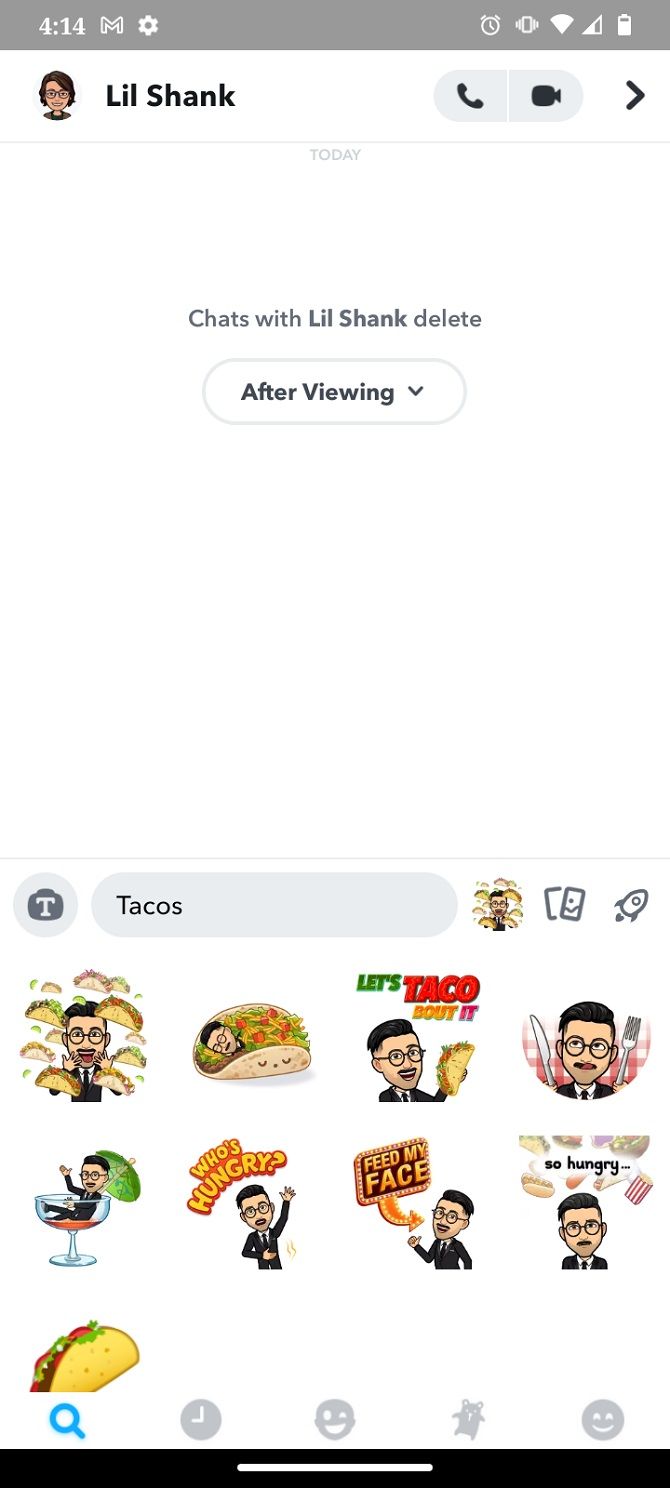The image size is (670, 1488).
Task: Send the so hungry sticker
Action: (x=586, y=1204)
